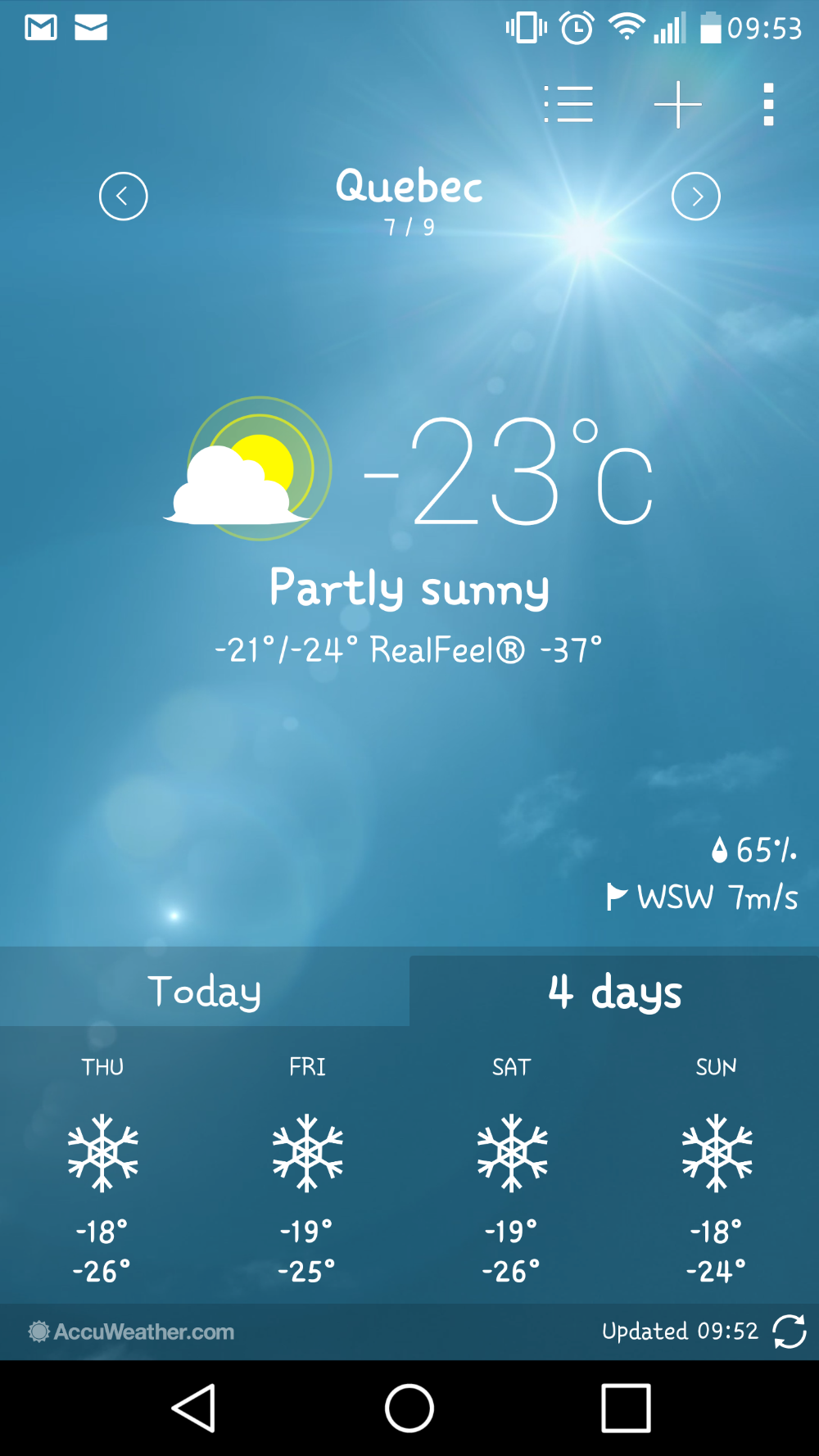Tap Thursday's snowflake icon
819x1456 pixels.
coord(102,1155)
